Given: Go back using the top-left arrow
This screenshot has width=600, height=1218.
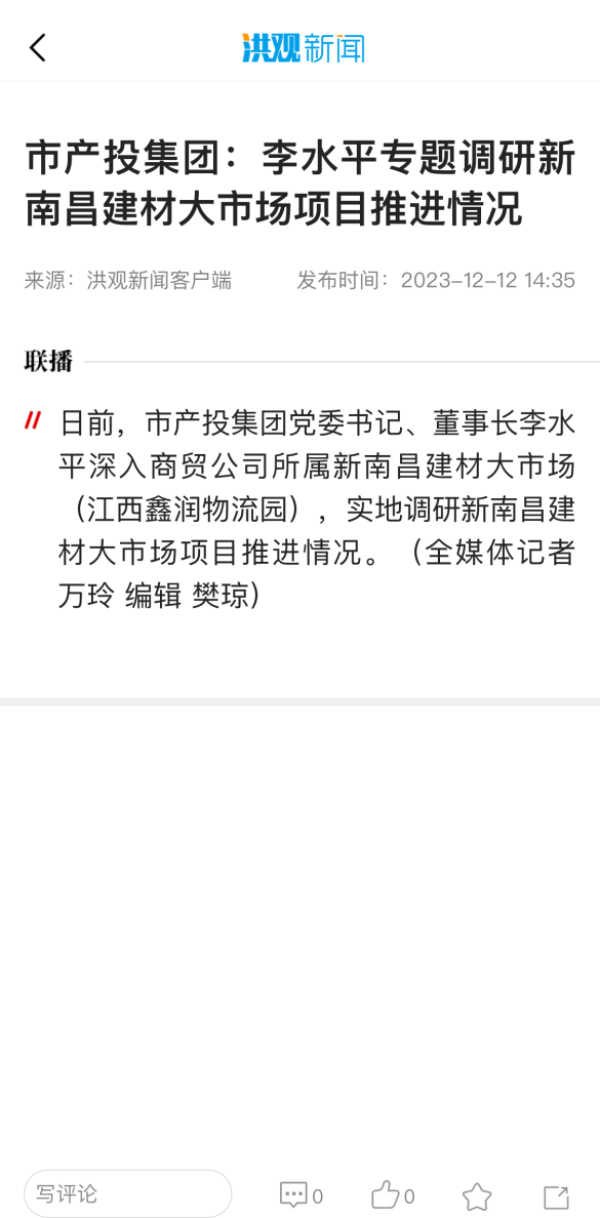Looking at the screenshot, I should click(x=38, y=47).
